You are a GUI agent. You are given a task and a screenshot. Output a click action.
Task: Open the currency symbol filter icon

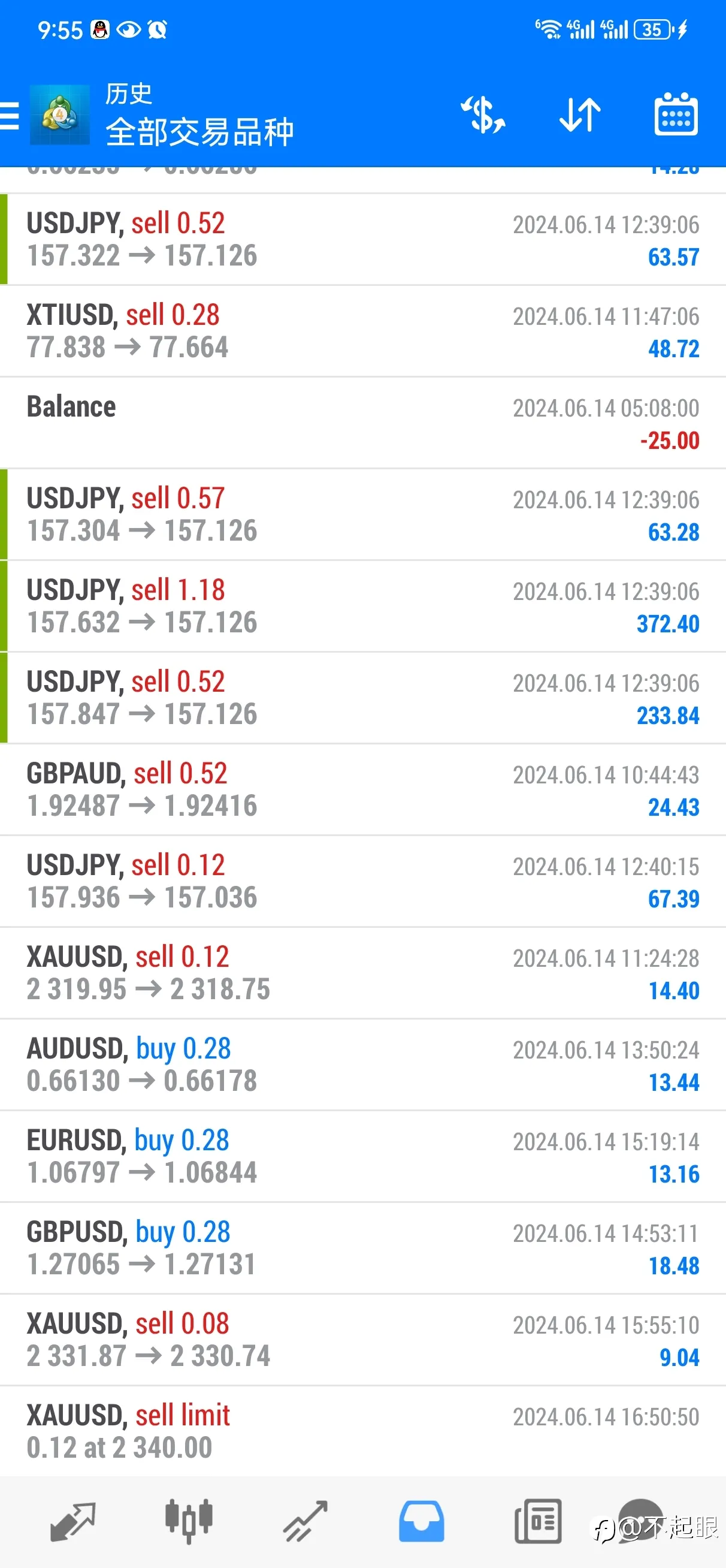point(483,114)
